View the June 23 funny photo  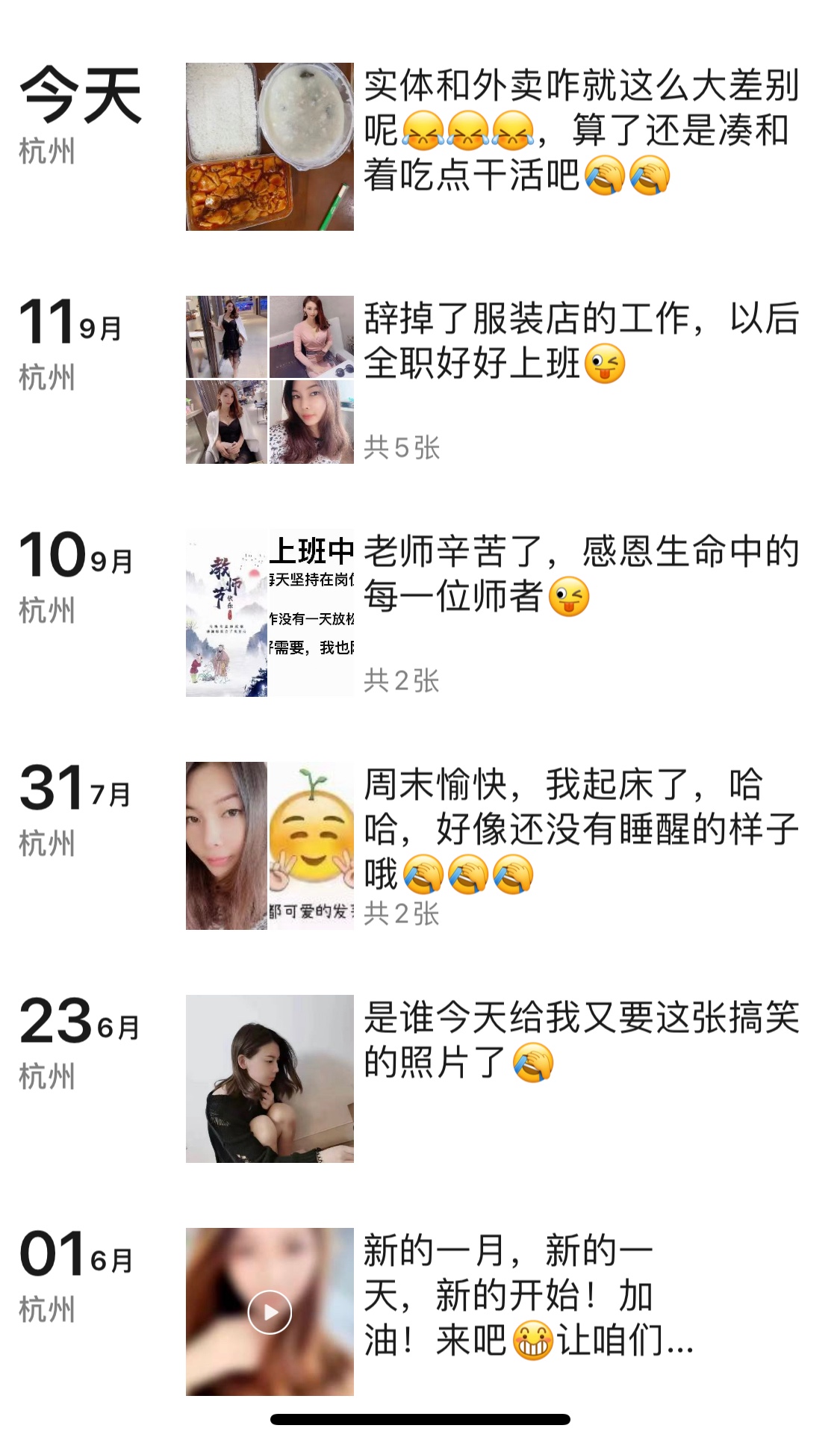270,1079
